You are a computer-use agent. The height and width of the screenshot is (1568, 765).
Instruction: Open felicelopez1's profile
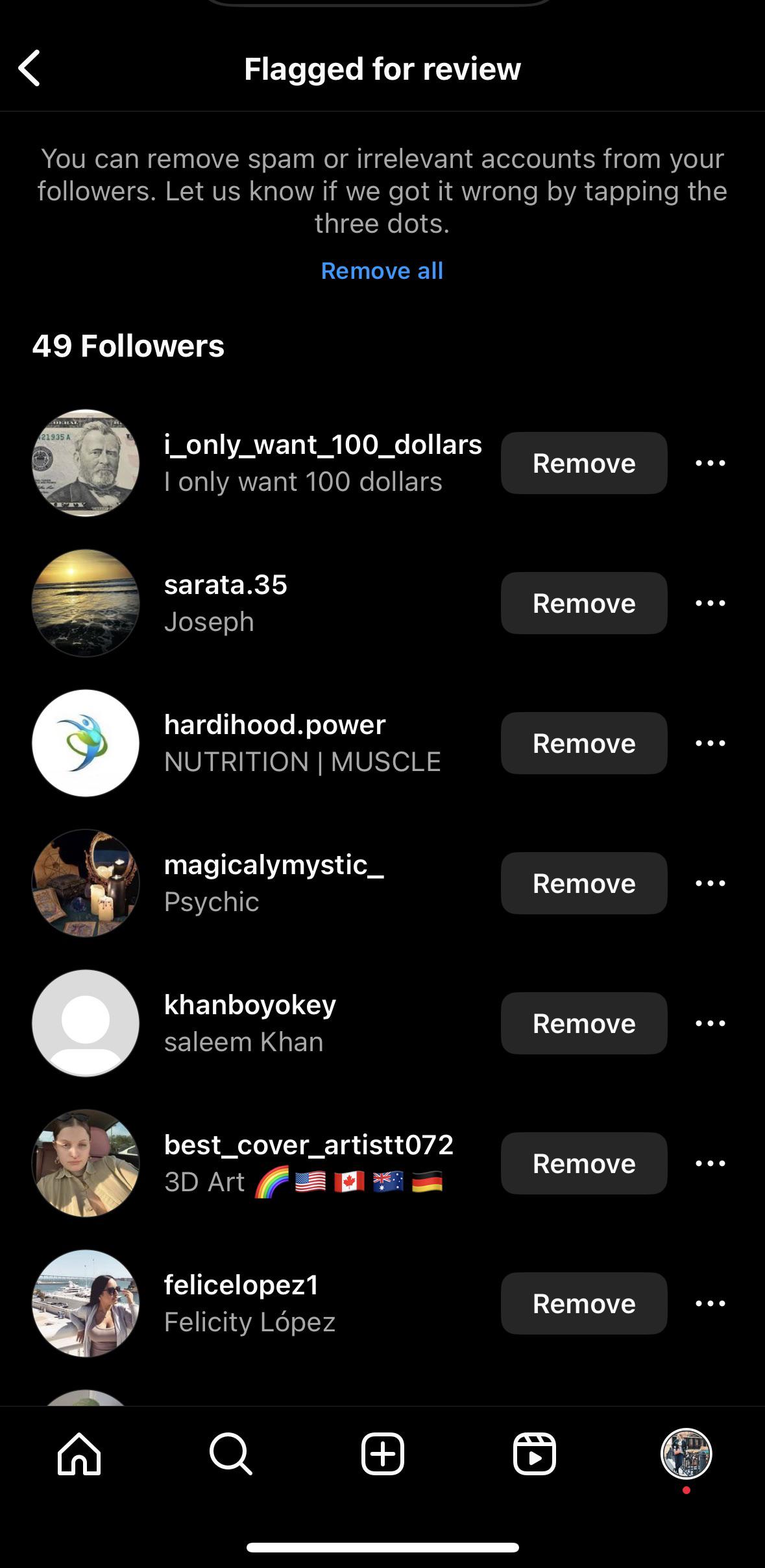click(241, 1285)
